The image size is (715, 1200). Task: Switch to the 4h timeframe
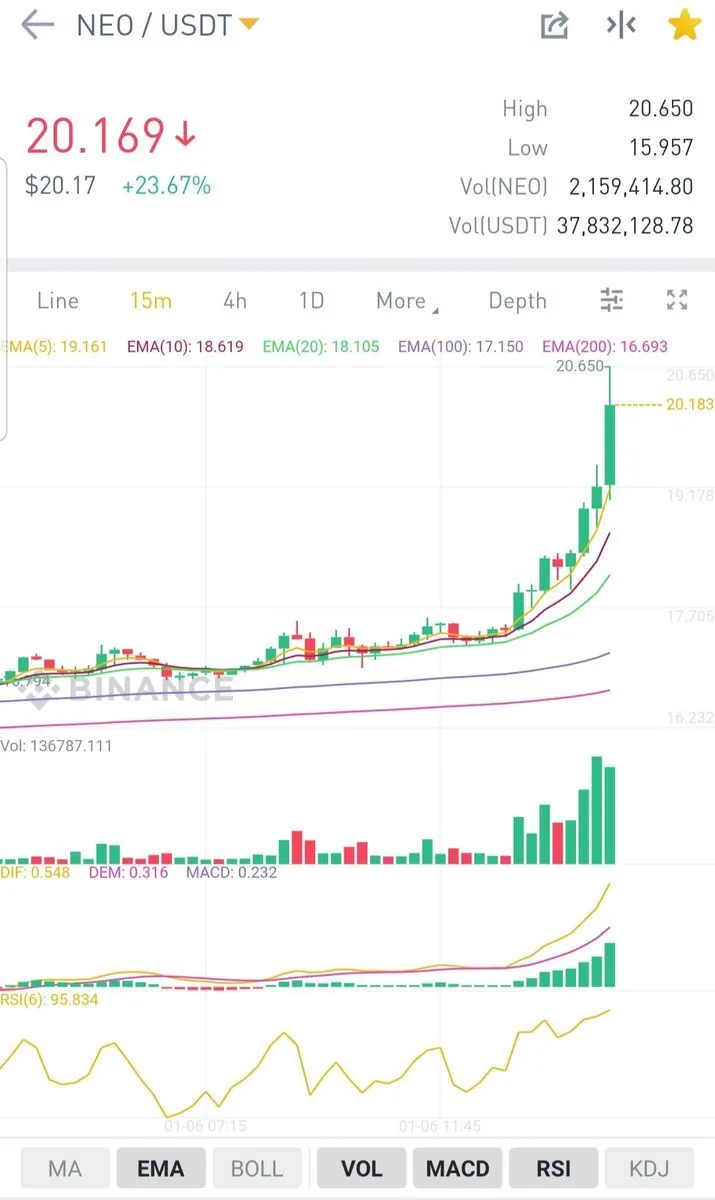click(x=234, y=300)
